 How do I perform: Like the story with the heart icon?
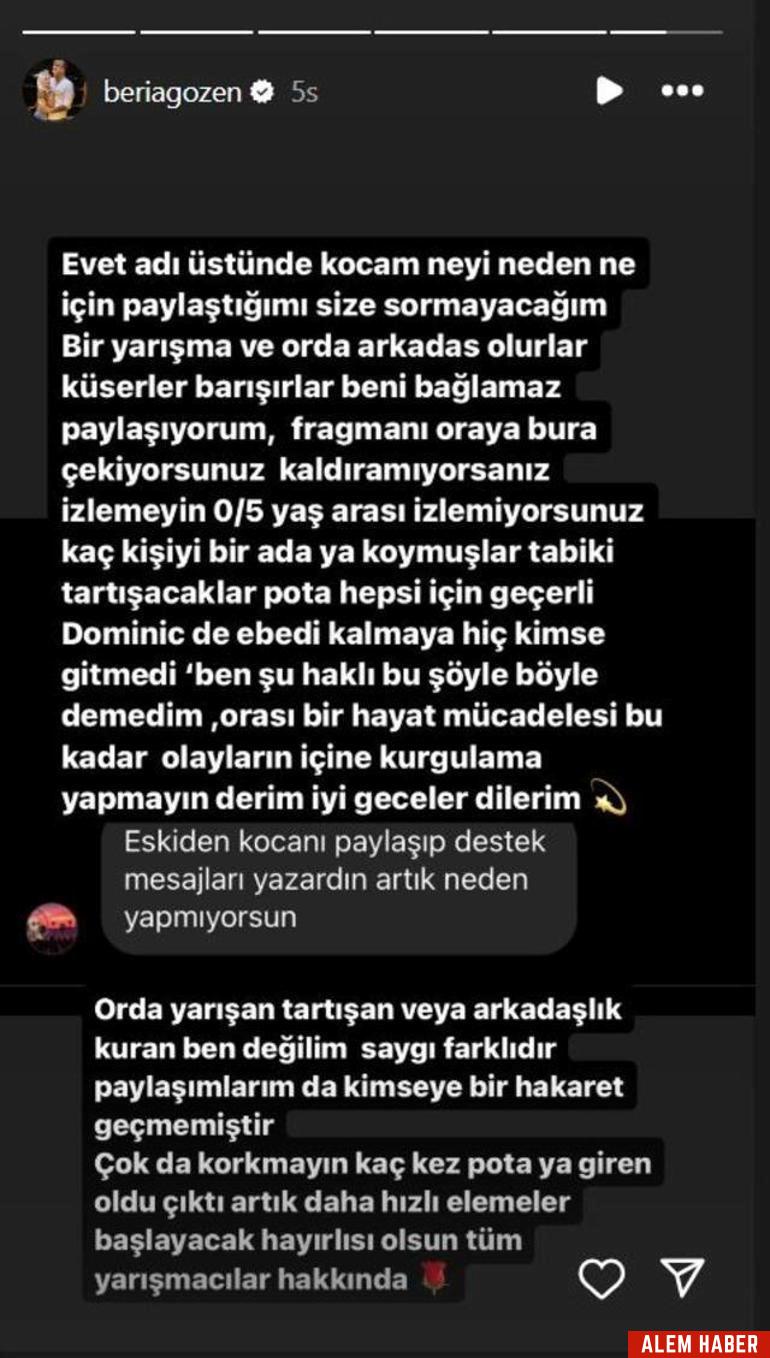coord(604,1277)
